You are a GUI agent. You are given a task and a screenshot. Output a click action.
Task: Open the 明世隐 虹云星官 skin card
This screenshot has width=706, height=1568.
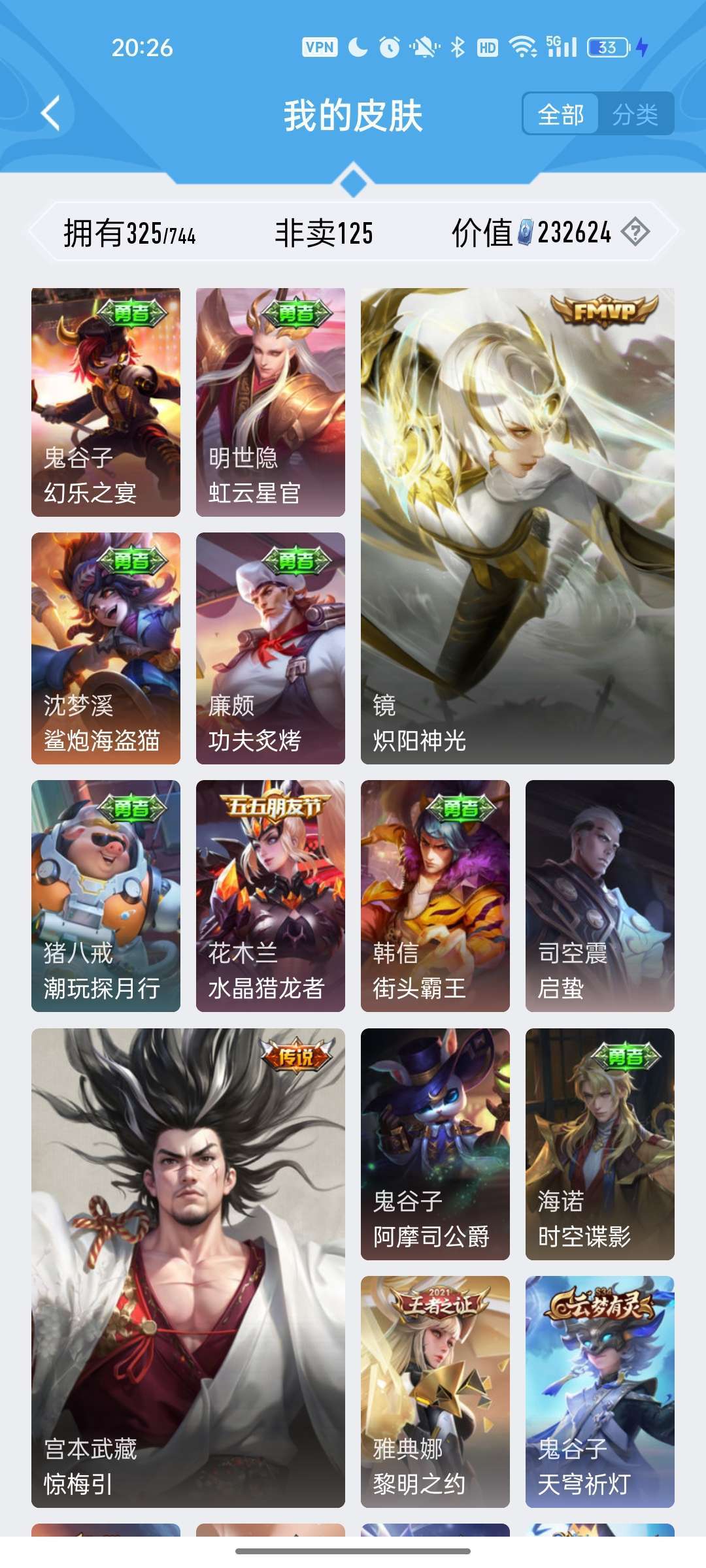(271, 402)
